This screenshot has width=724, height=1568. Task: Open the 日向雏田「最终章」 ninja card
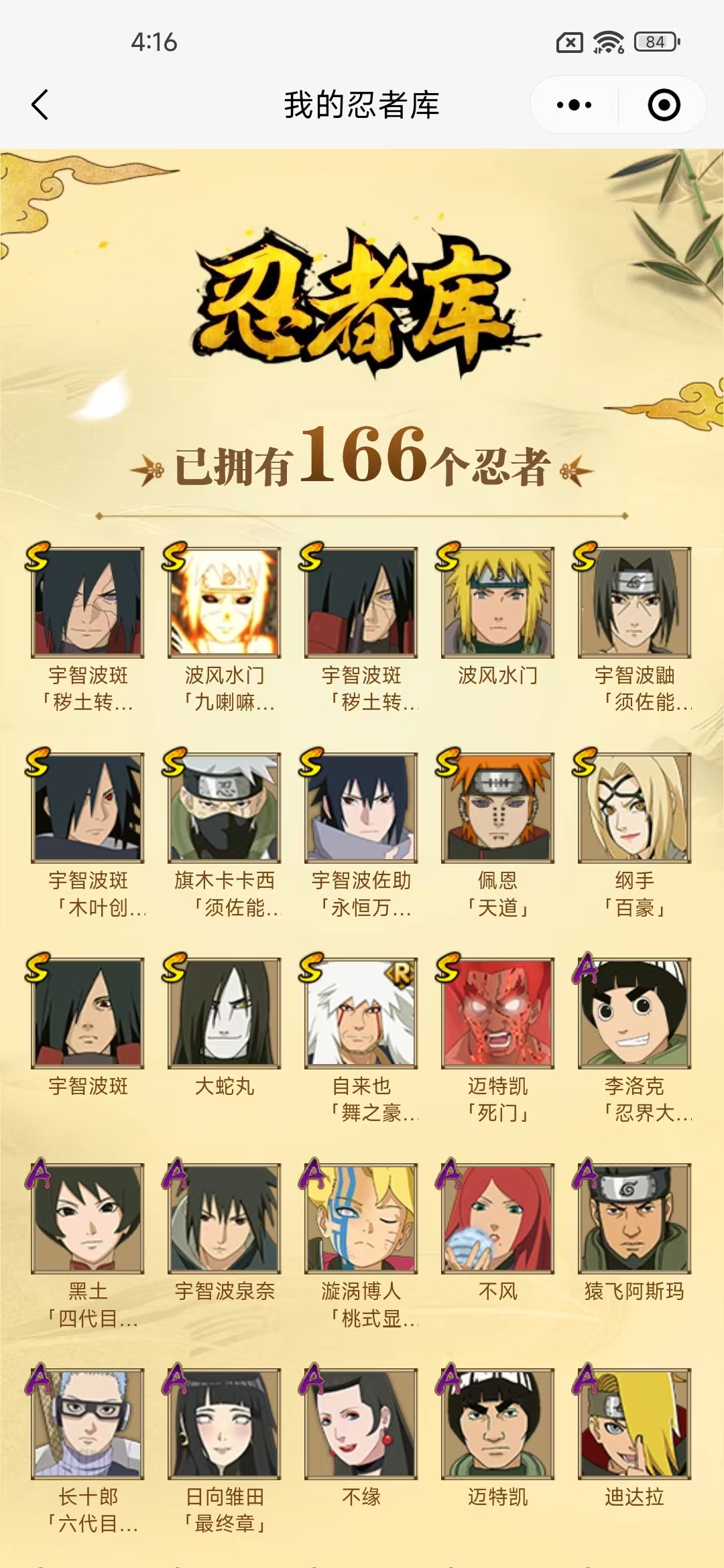(x=224, y=1423)
